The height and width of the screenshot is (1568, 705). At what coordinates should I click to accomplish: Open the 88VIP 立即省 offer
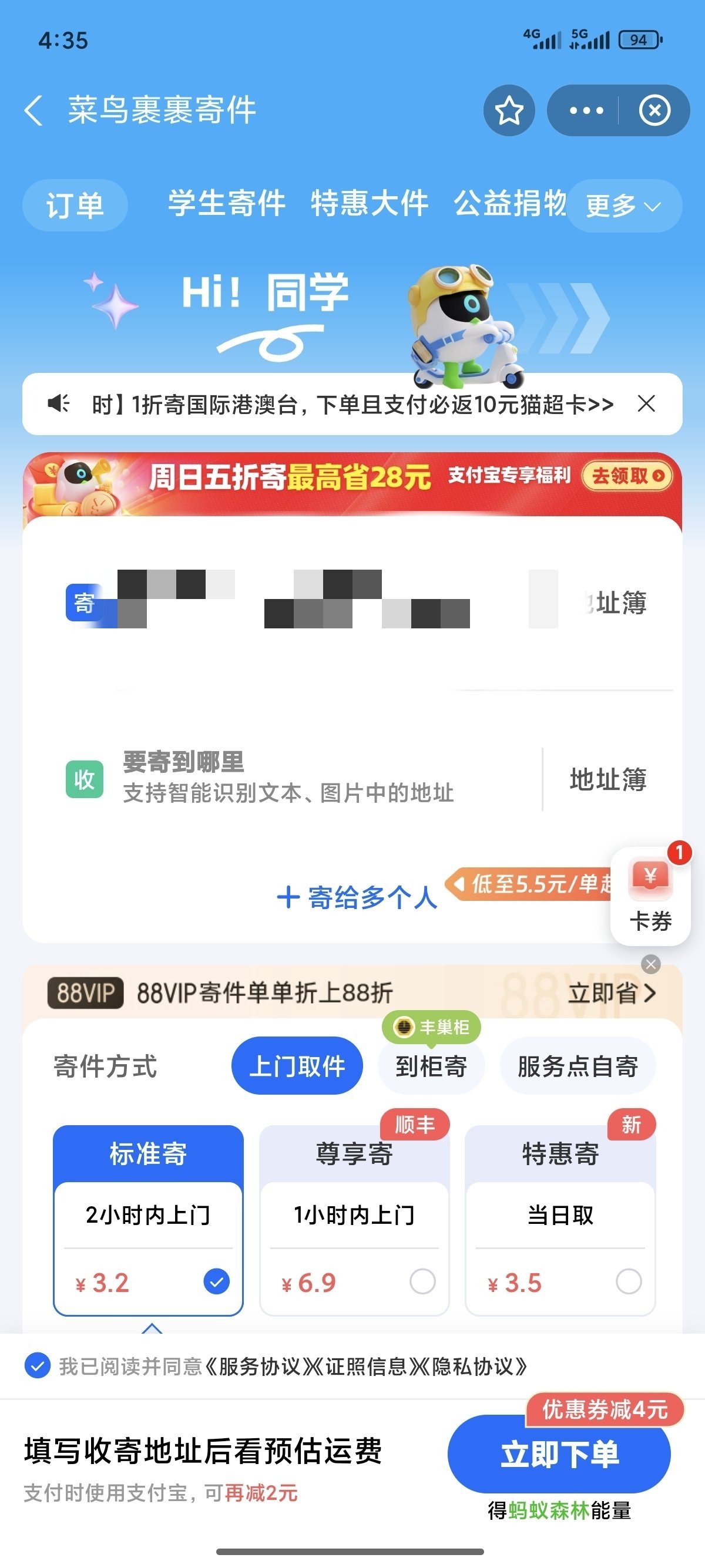611,994
